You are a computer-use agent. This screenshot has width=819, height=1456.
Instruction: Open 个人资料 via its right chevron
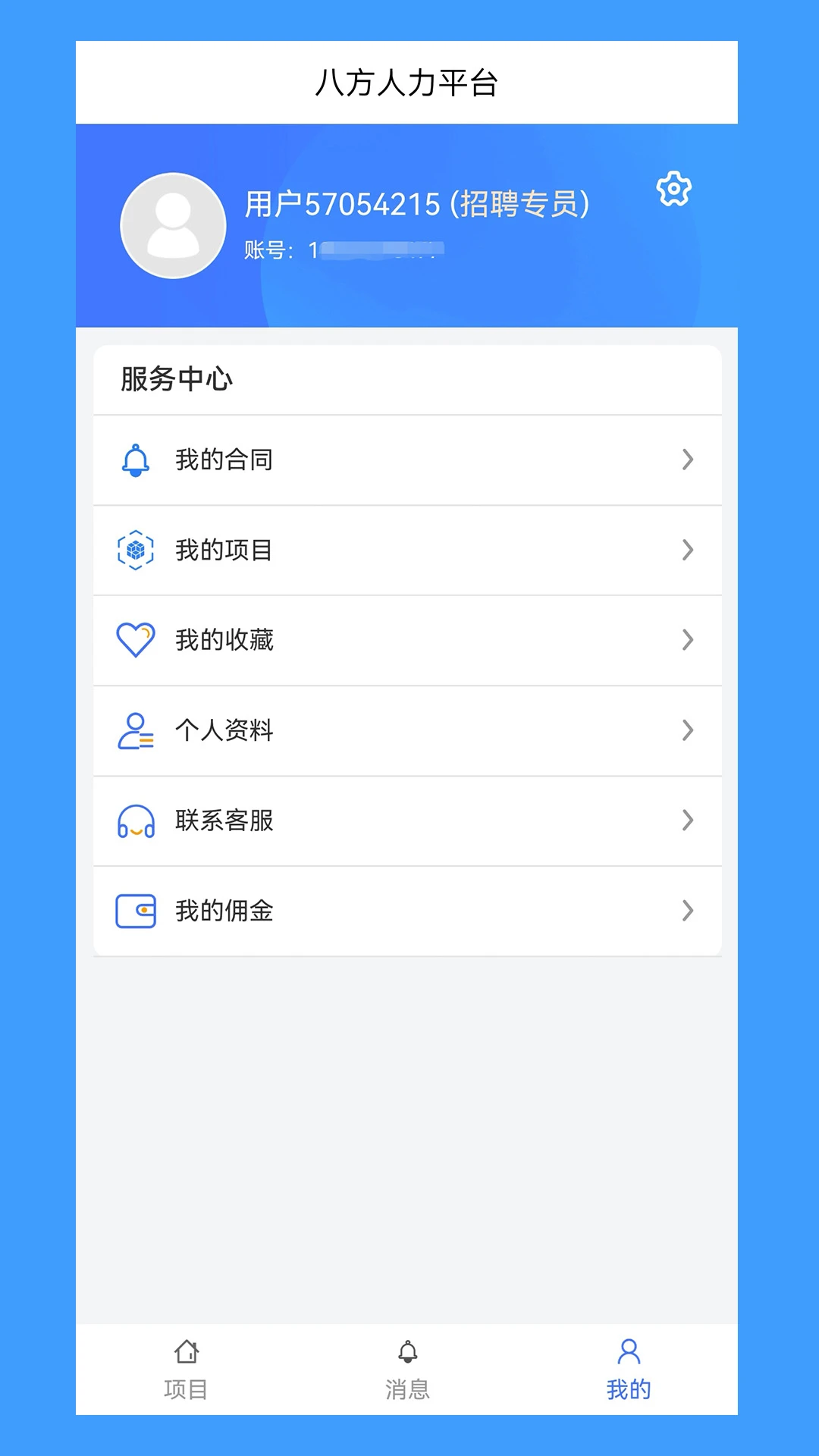[688, 730]
